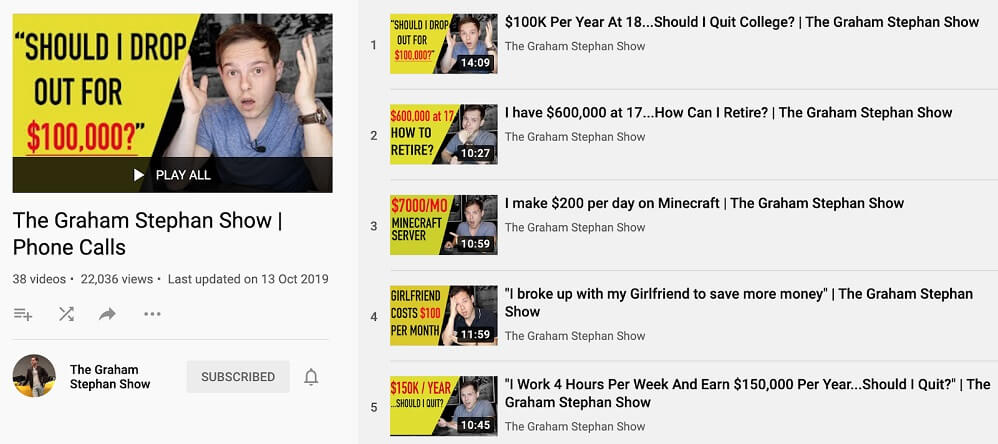Open the notifications bell
The width and height of the screenshot is (998, 444).
tap(311, 377)
